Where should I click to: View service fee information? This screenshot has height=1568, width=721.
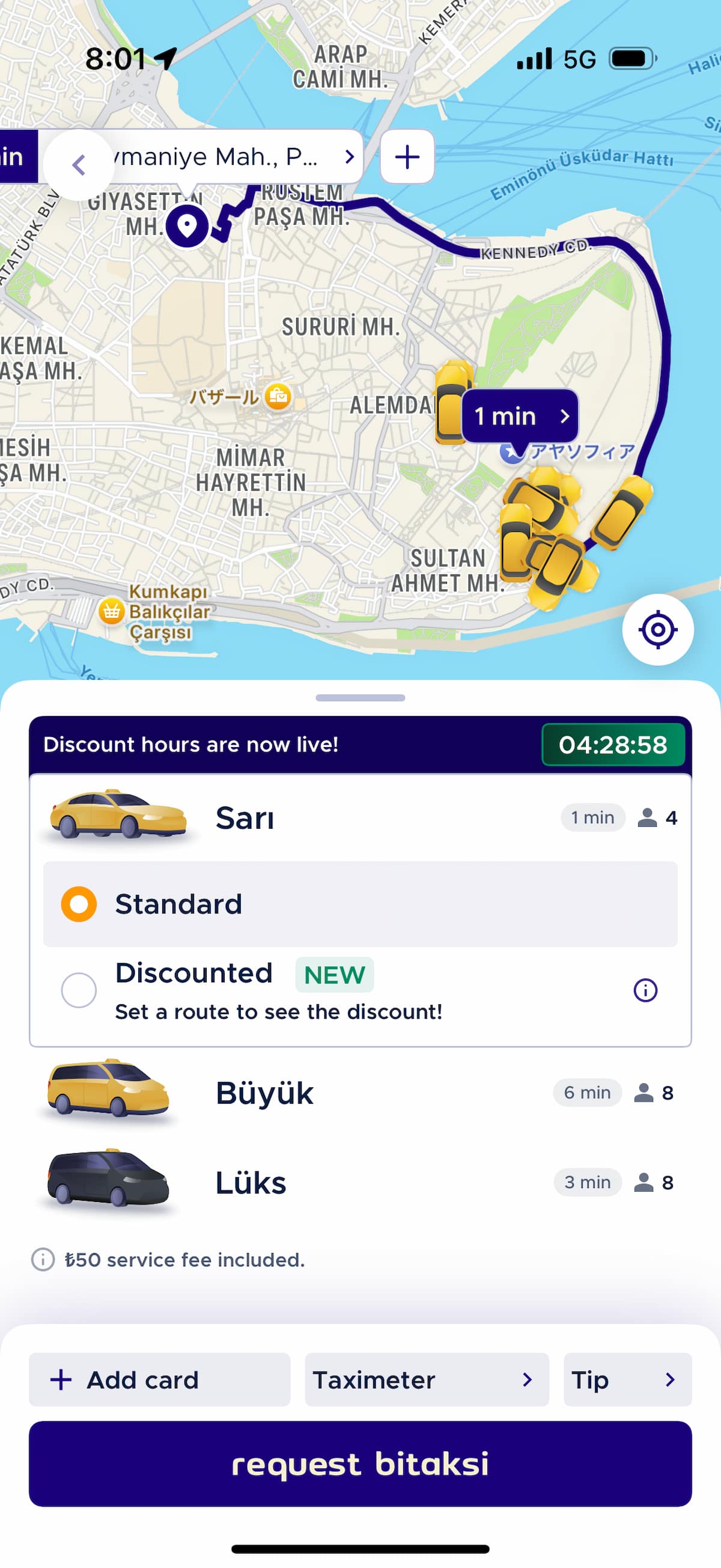point(43,1260)
